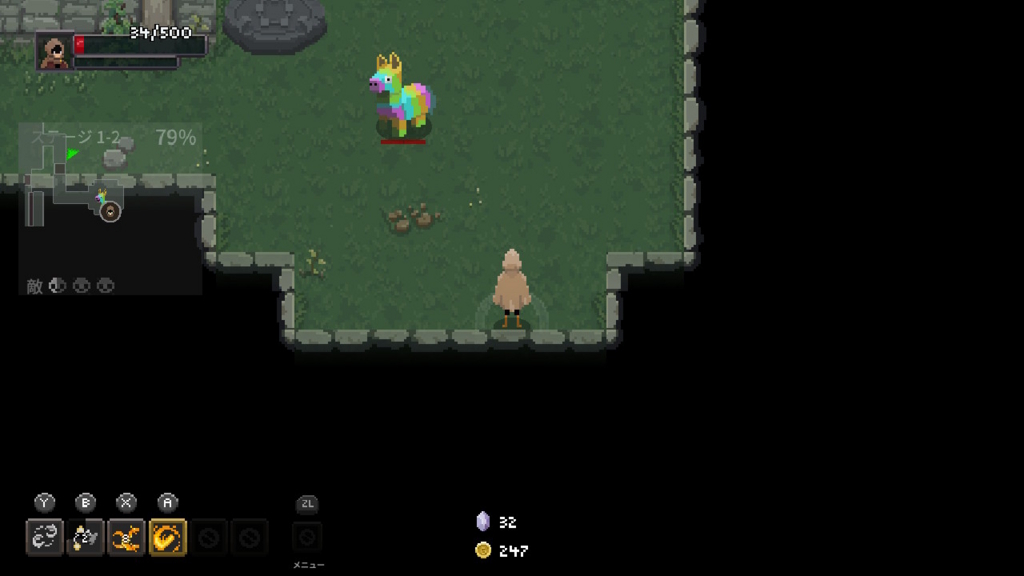Activate the B slot dash skill
The image size is (1024, 576).
pyautogui.click(x=86, y=538)
